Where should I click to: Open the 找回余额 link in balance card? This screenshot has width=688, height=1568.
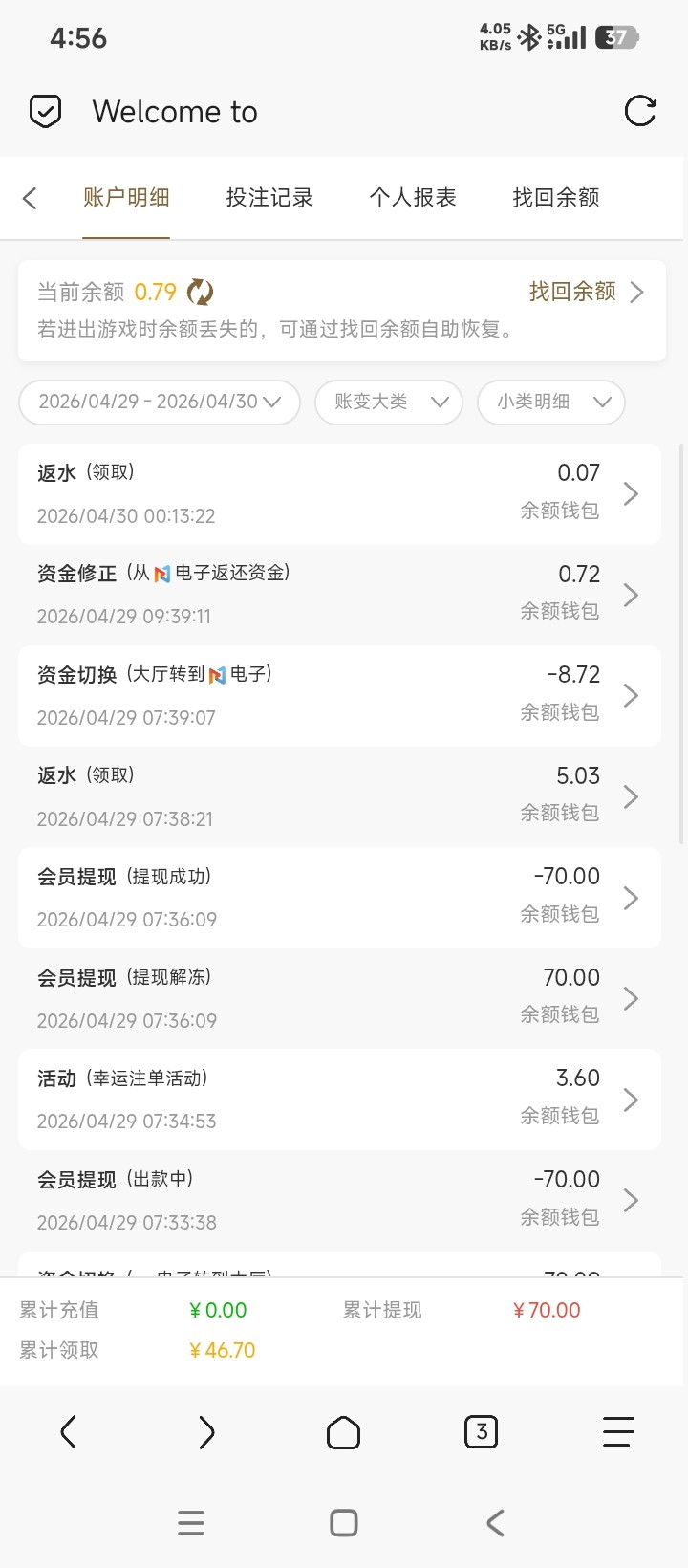586,292
